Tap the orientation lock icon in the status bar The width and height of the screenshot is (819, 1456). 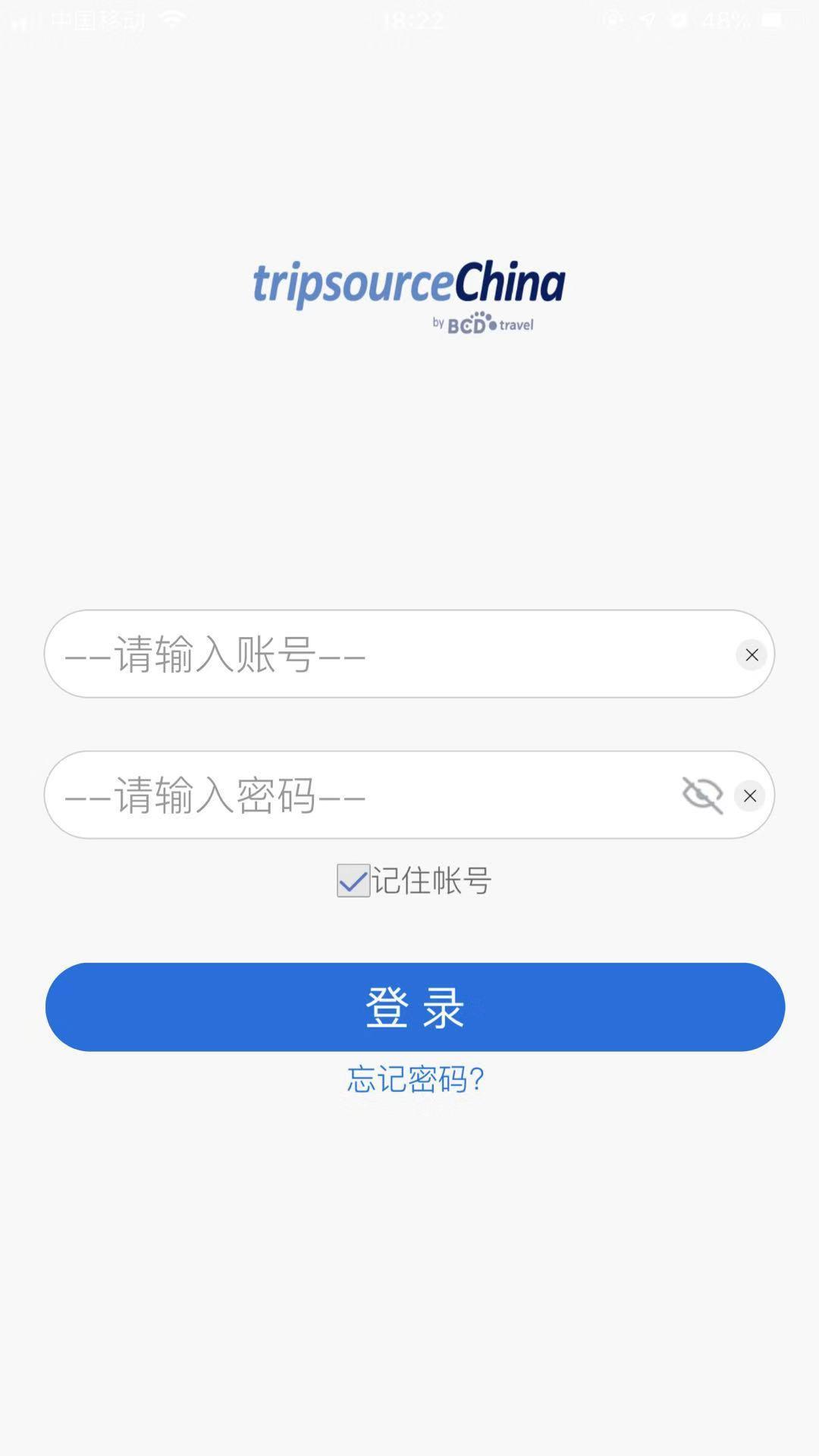[x=614, y=20]
